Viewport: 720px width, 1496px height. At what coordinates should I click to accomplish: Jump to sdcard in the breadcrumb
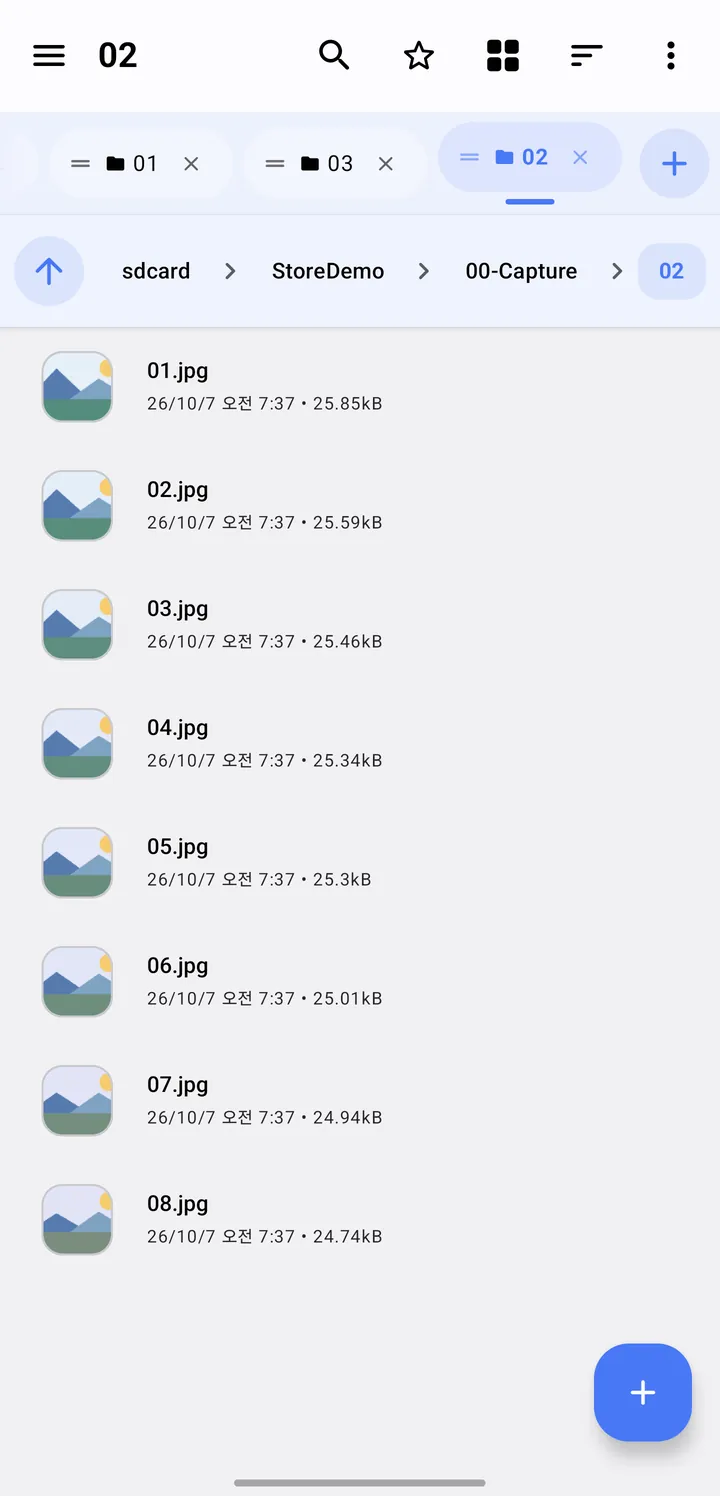(x=156, y=271)
